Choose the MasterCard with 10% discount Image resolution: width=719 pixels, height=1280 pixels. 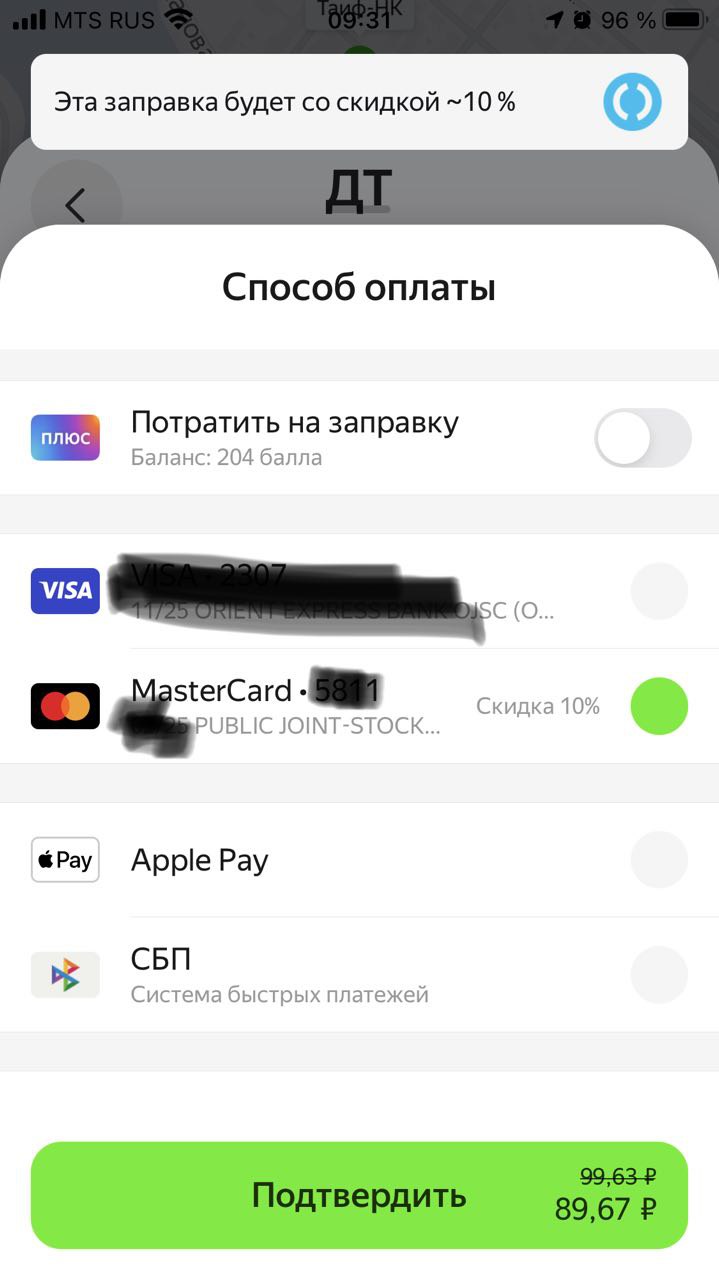point(359,707)
